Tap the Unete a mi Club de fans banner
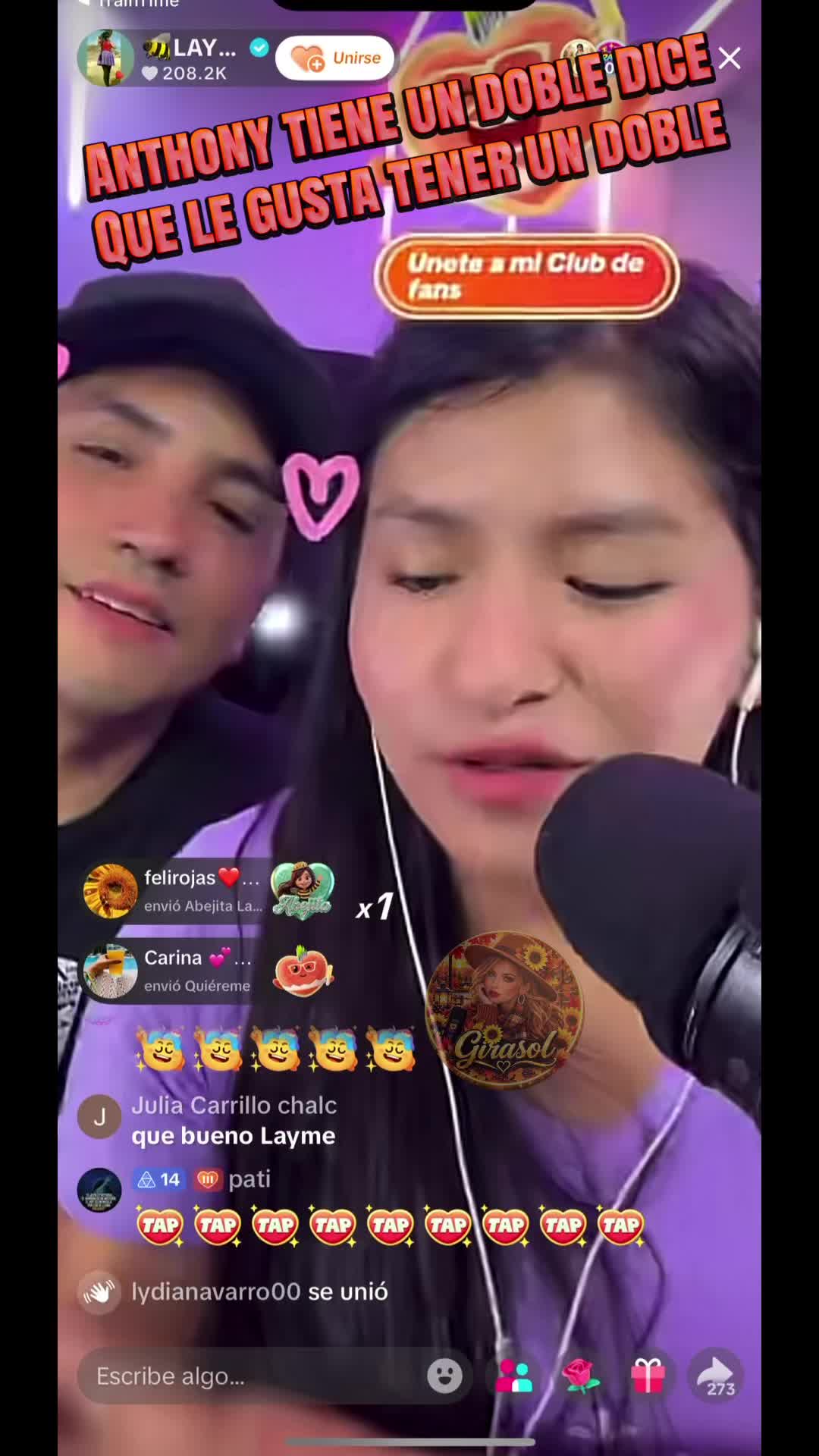 point(526,276)
